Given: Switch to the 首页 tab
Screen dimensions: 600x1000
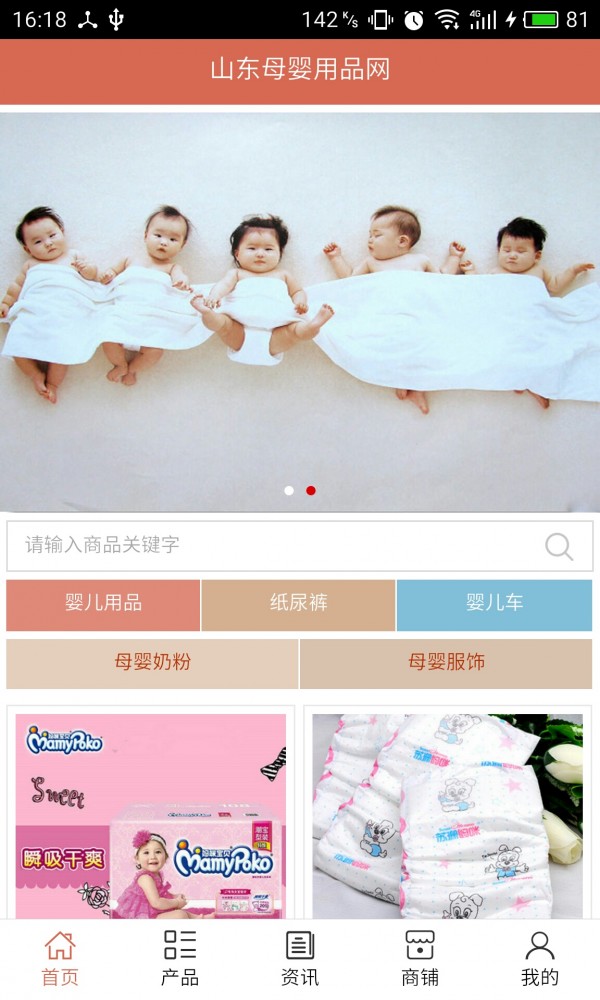Looking at the screenshot, I should point(60,959).
